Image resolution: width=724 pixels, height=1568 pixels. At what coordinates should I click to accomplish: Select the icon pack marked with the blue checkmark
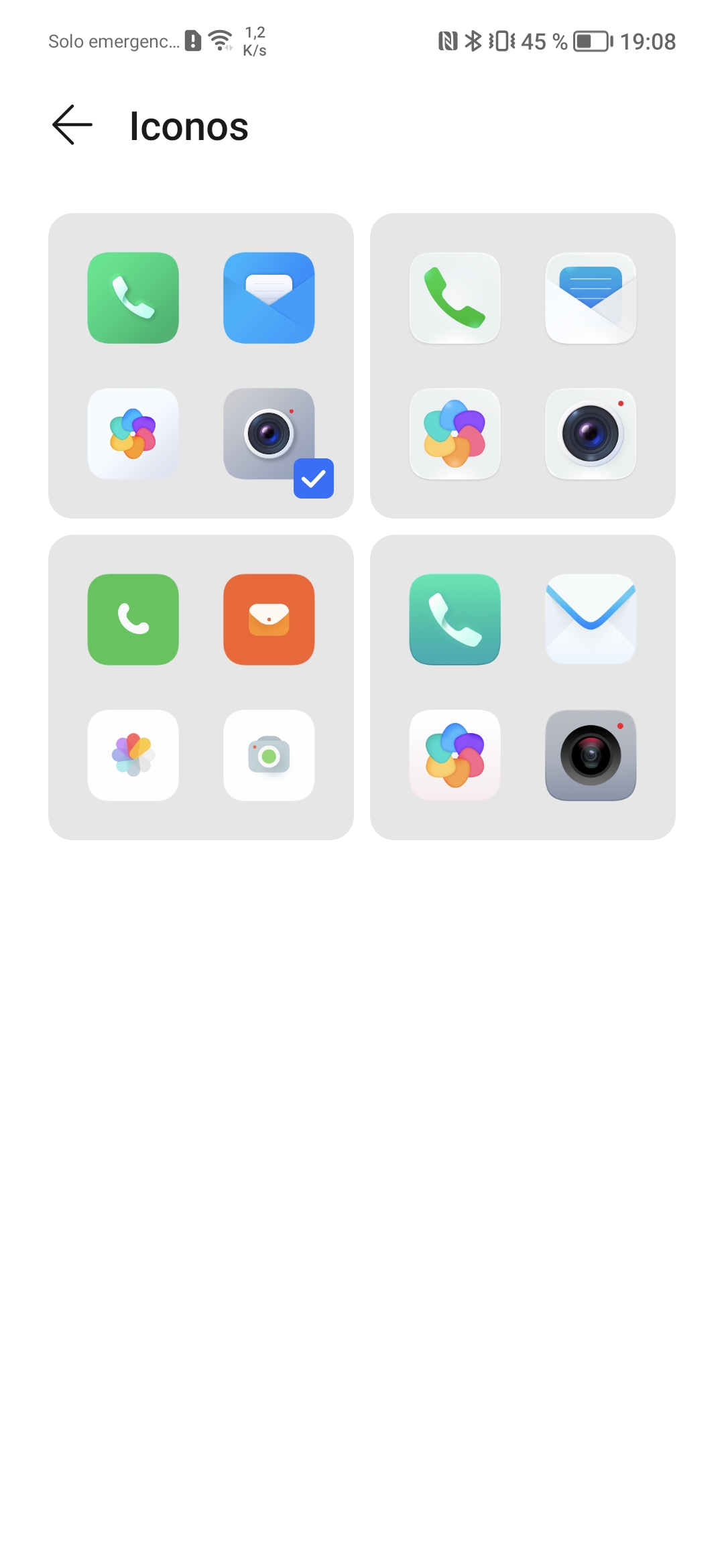201,366
